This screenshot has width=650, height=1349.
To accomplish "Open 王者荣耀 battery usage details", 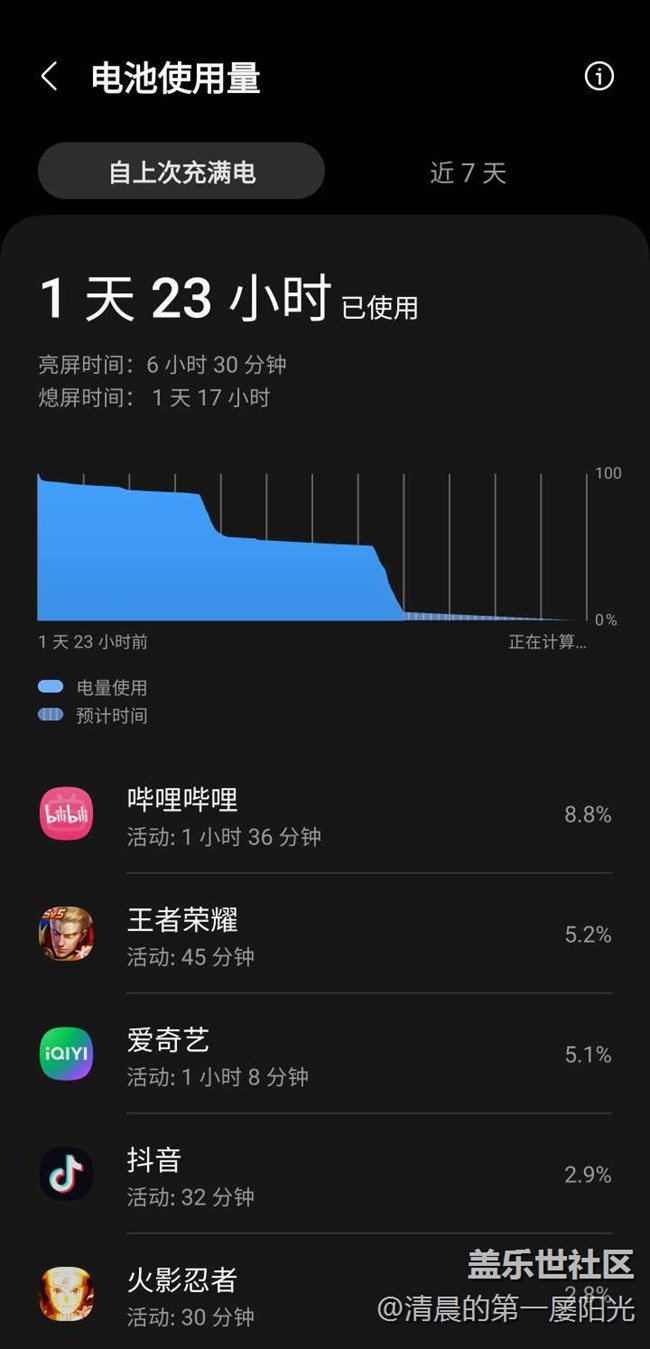I will pos(325,935).
